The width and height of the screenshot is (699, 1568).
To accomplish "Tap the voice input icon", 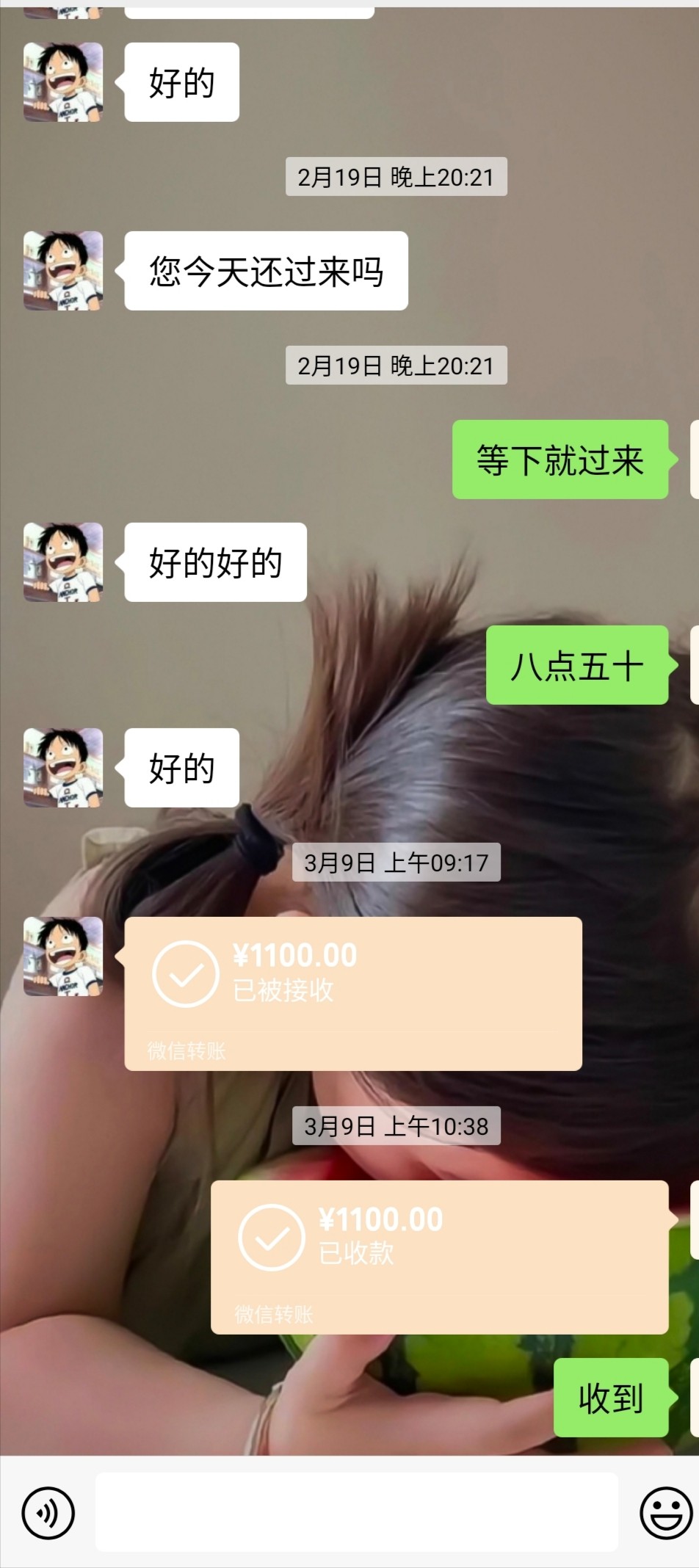I will click(48, 1512).
